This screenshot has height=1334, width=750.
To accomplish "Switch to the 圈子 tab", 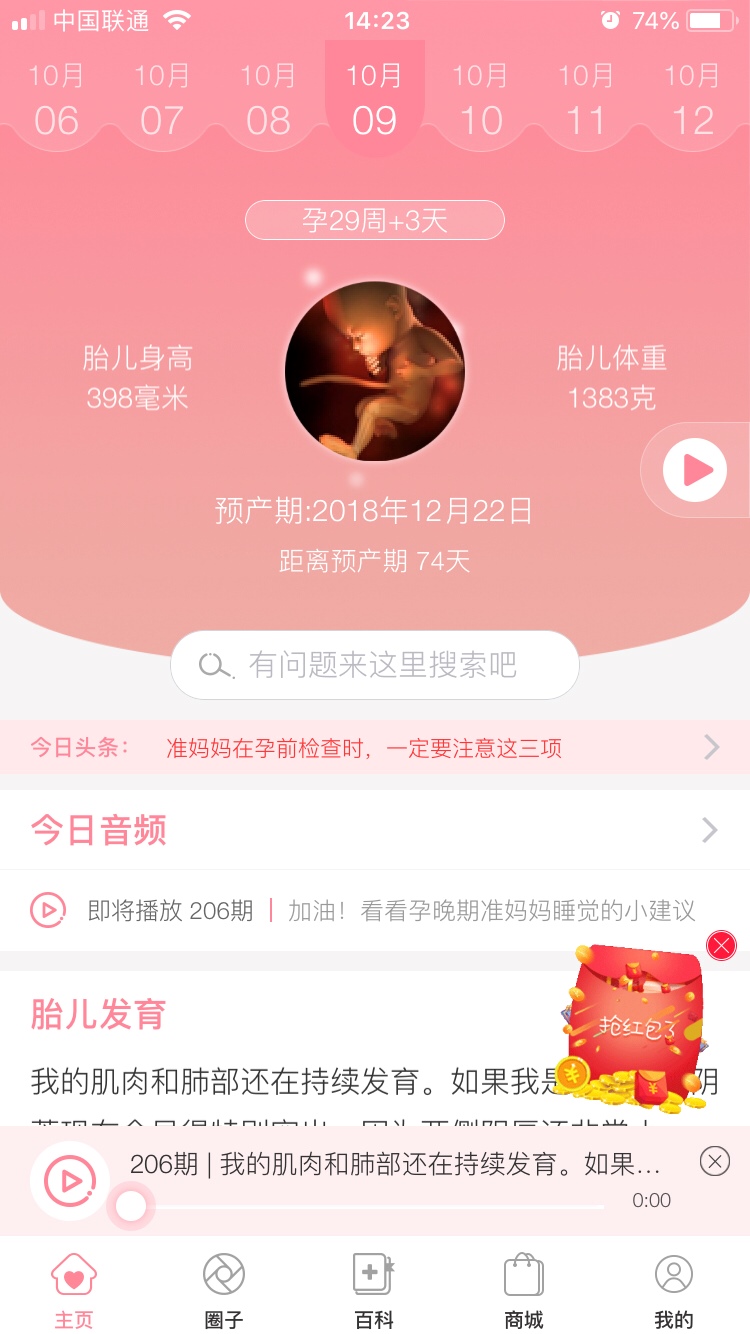I will (x=224, y=1290).
